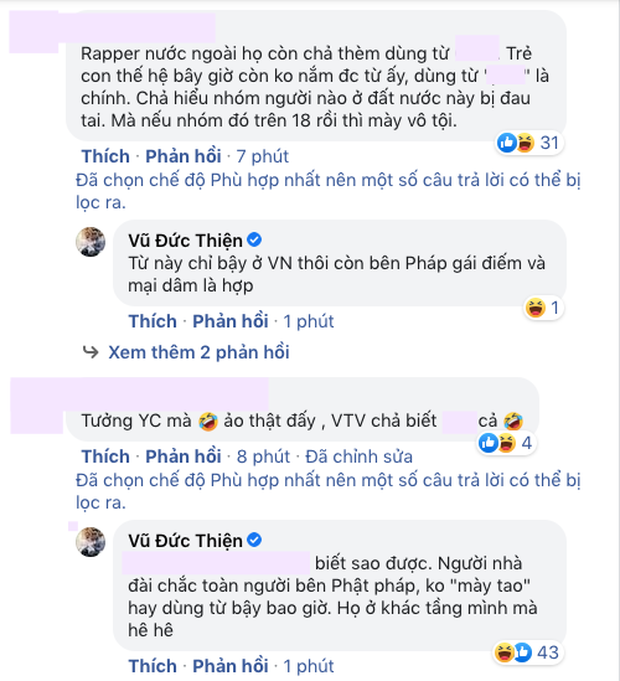Like Vũ Đức Thiện's reply mentioning Pháp

[x=154, y=321]
